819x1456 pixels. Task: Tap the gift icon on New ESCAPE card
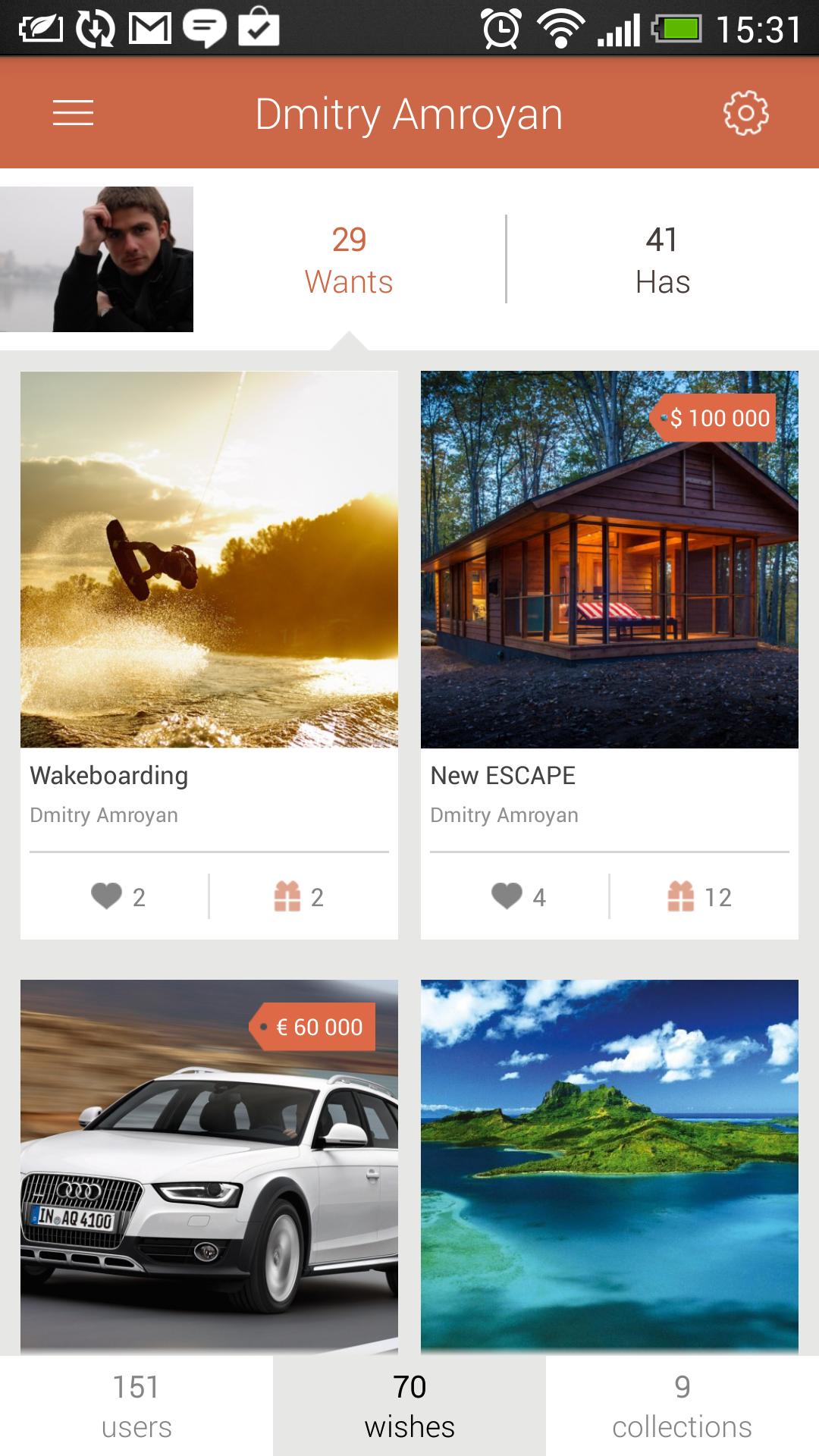point(683,897)
